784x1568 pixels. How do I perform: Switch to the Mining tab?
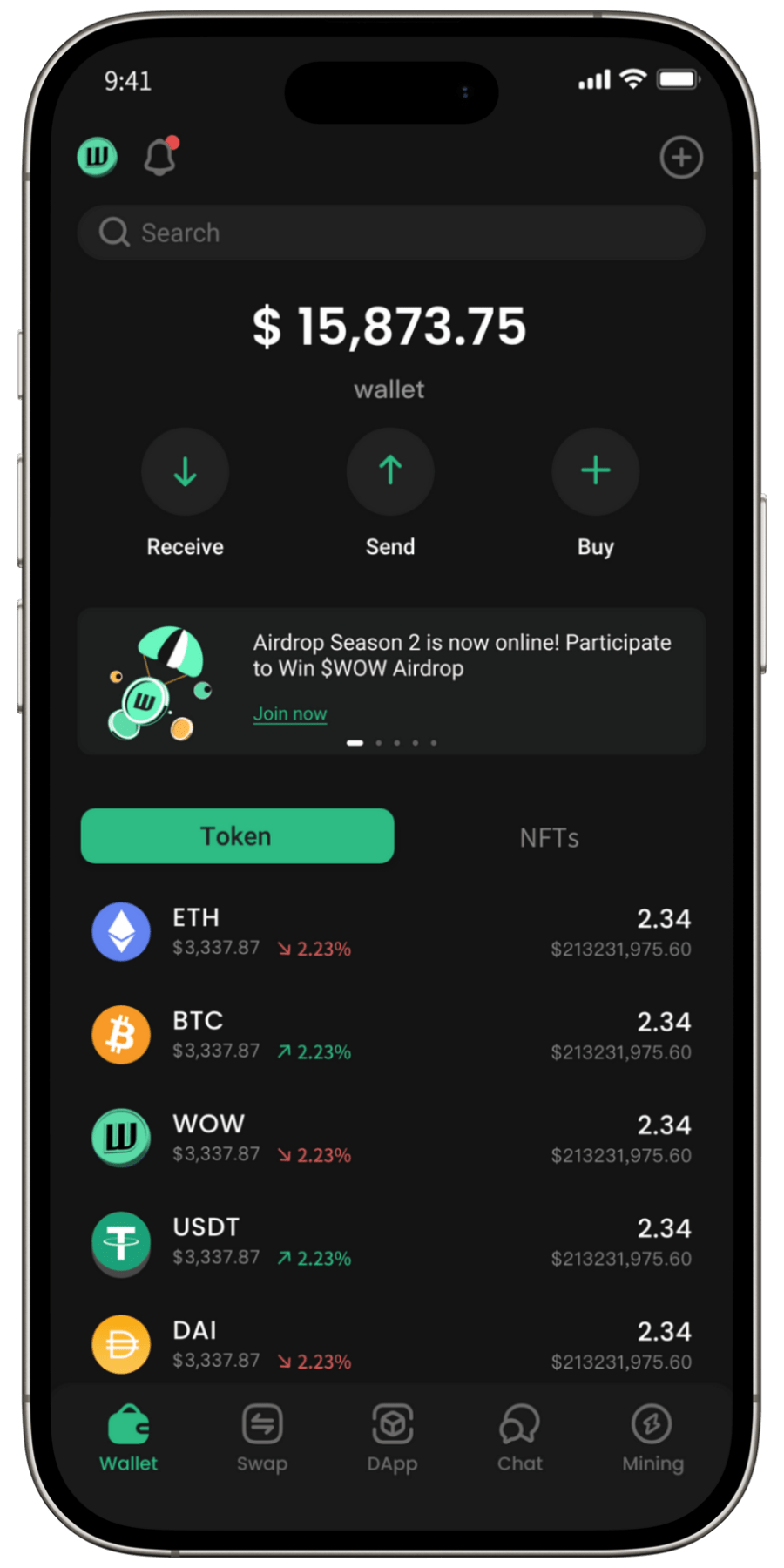click(652, 1438)
